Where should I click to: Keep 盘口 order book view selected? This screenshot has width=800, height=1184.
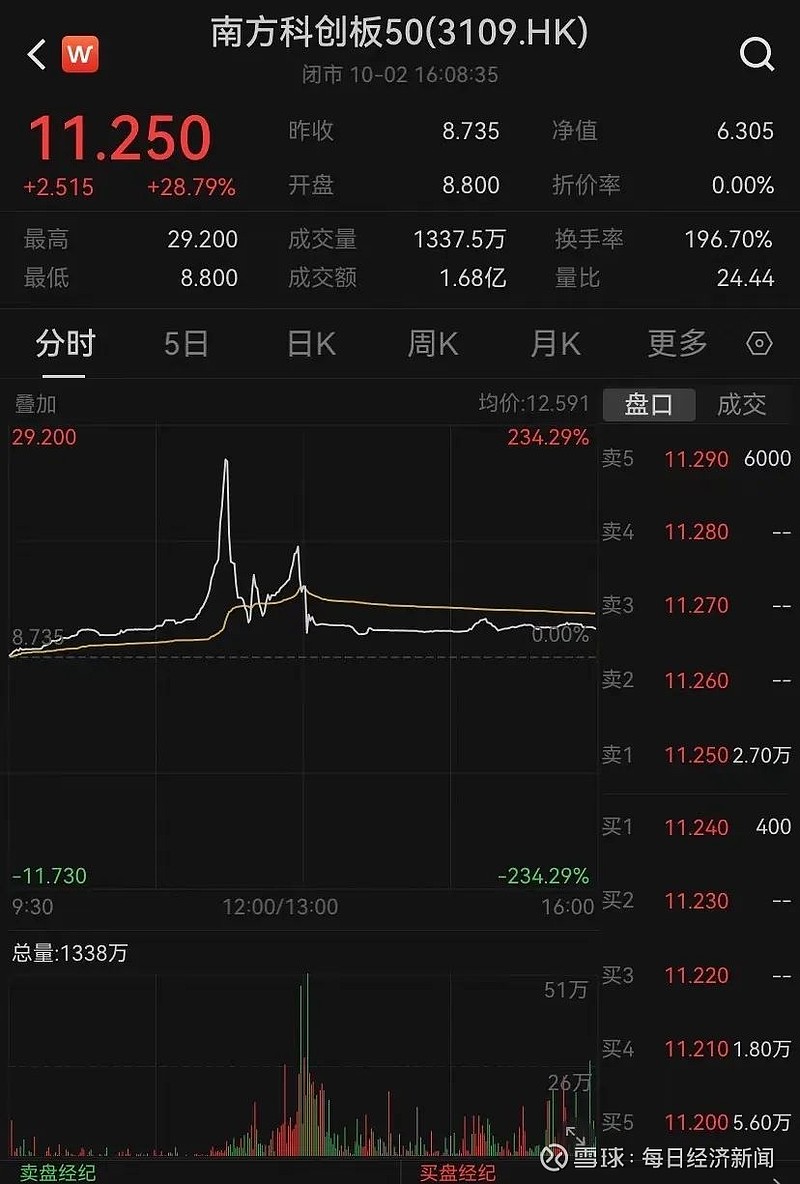click(x=648, y=404)
